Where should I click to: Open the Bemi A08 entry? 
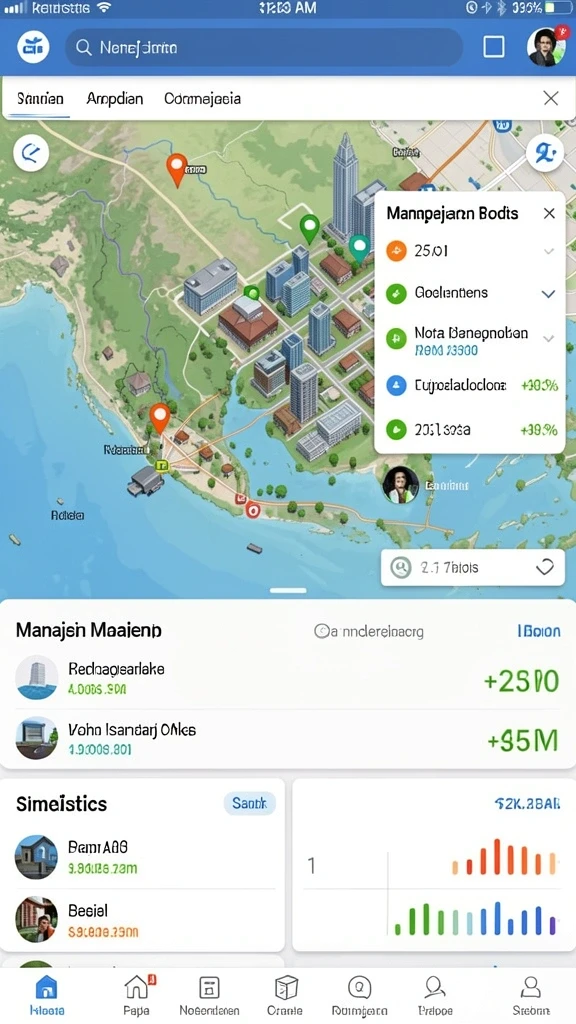point(142,857)
